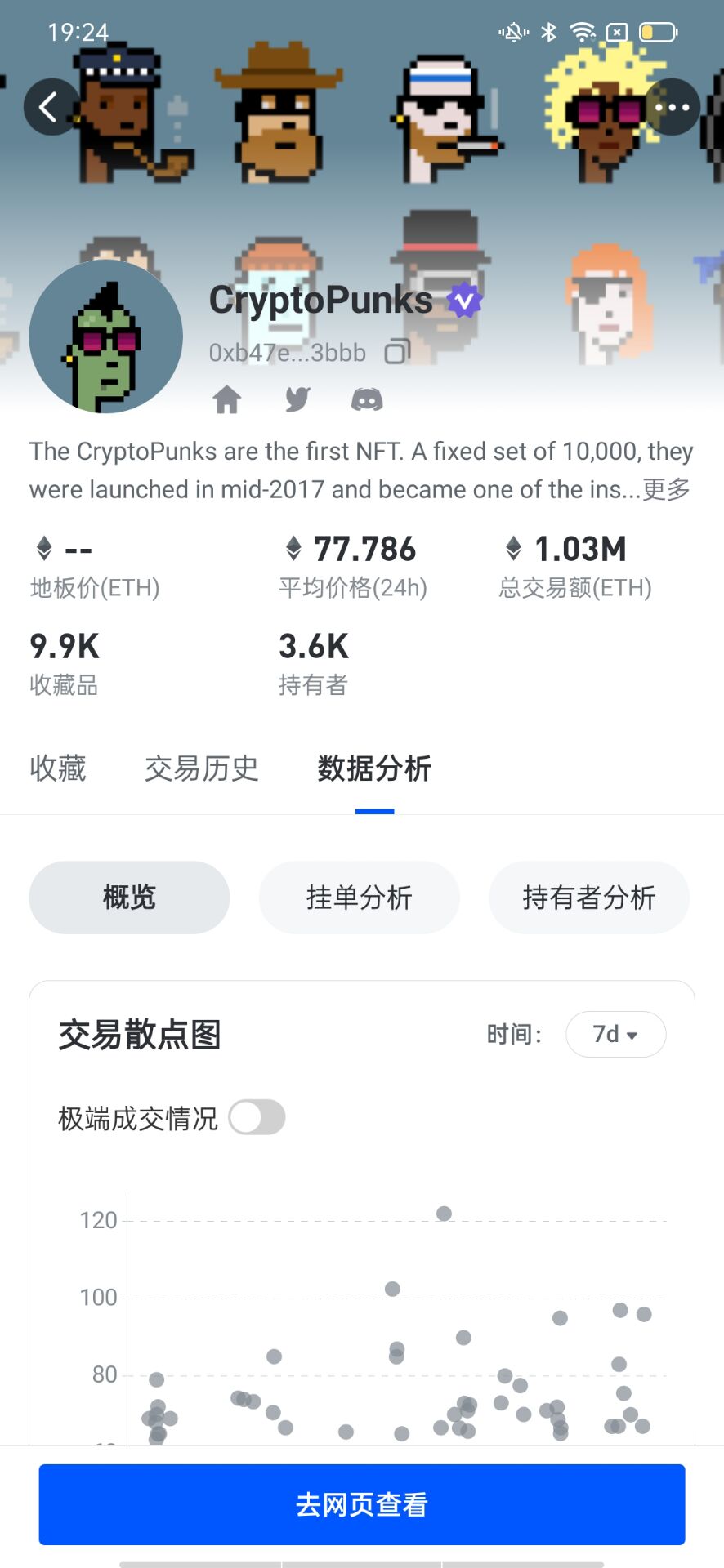
Task: Open the 挂单分析 section
Action: [x=359, y=898]
